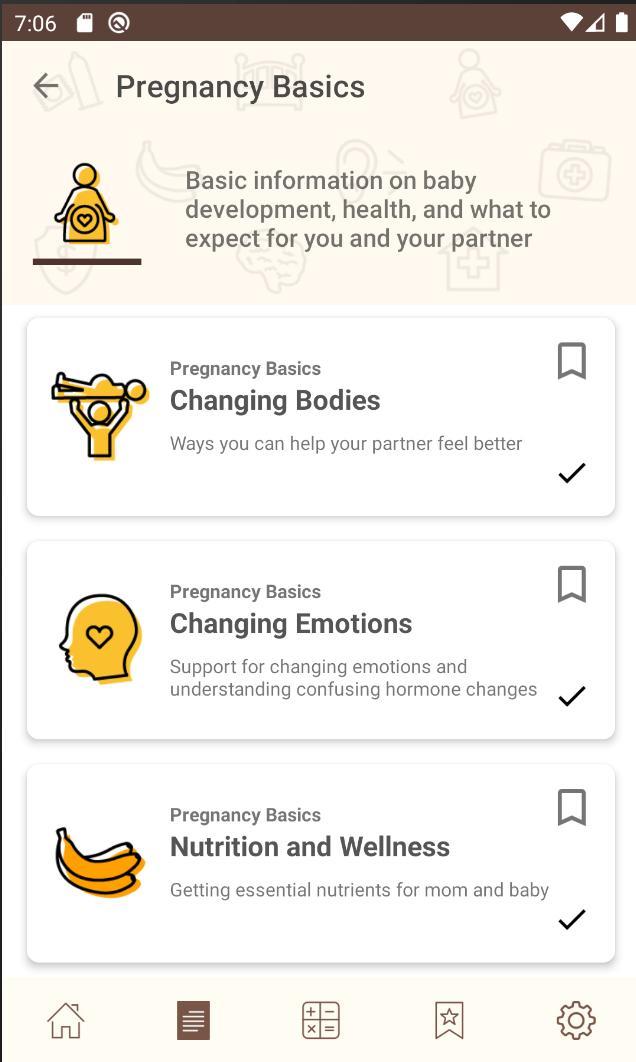Open the saved bookmarks tab
The width and height of the screenshot is (636, 1062).
pyautogui.click(x=449, y=1020)
